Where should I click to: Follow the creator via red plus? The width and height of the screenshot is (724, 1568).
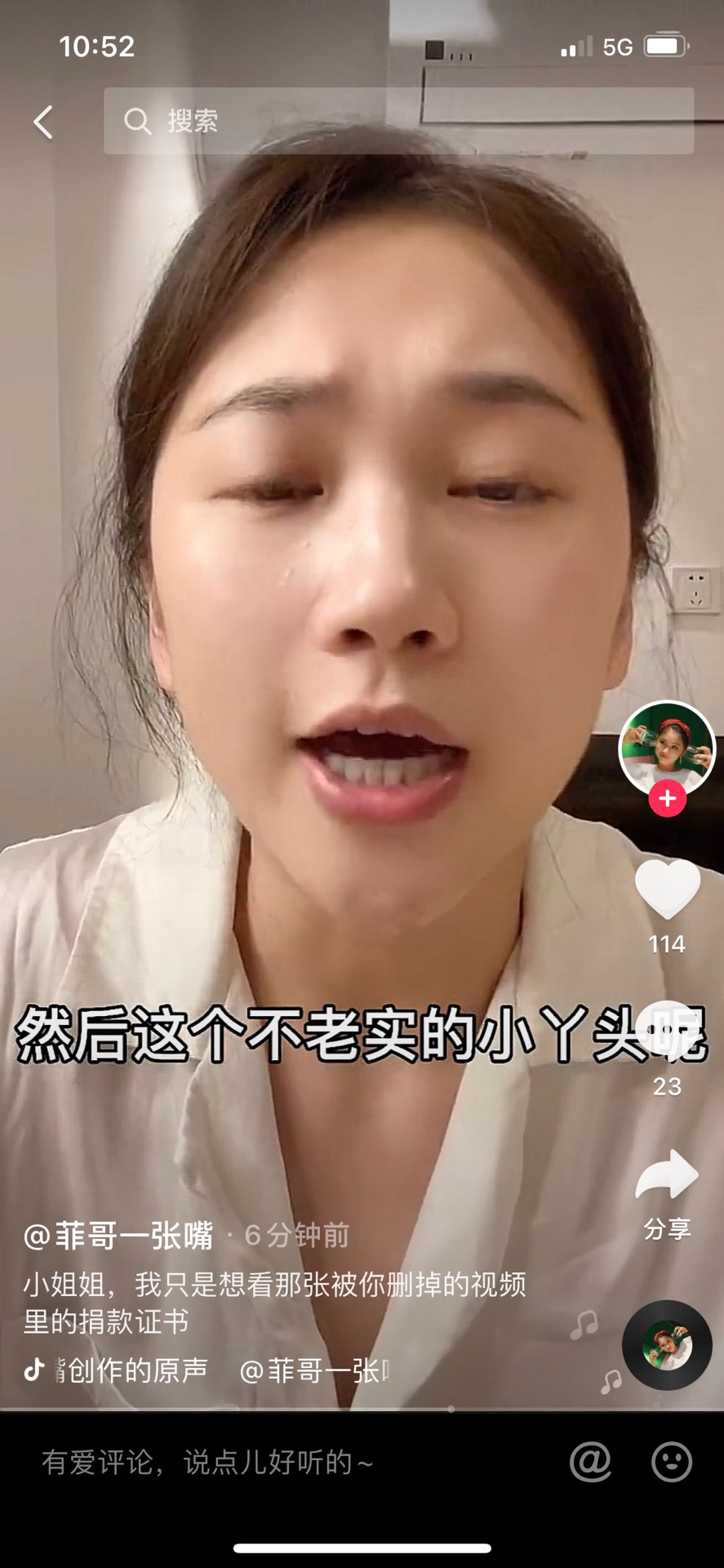(x=667, y=800)
